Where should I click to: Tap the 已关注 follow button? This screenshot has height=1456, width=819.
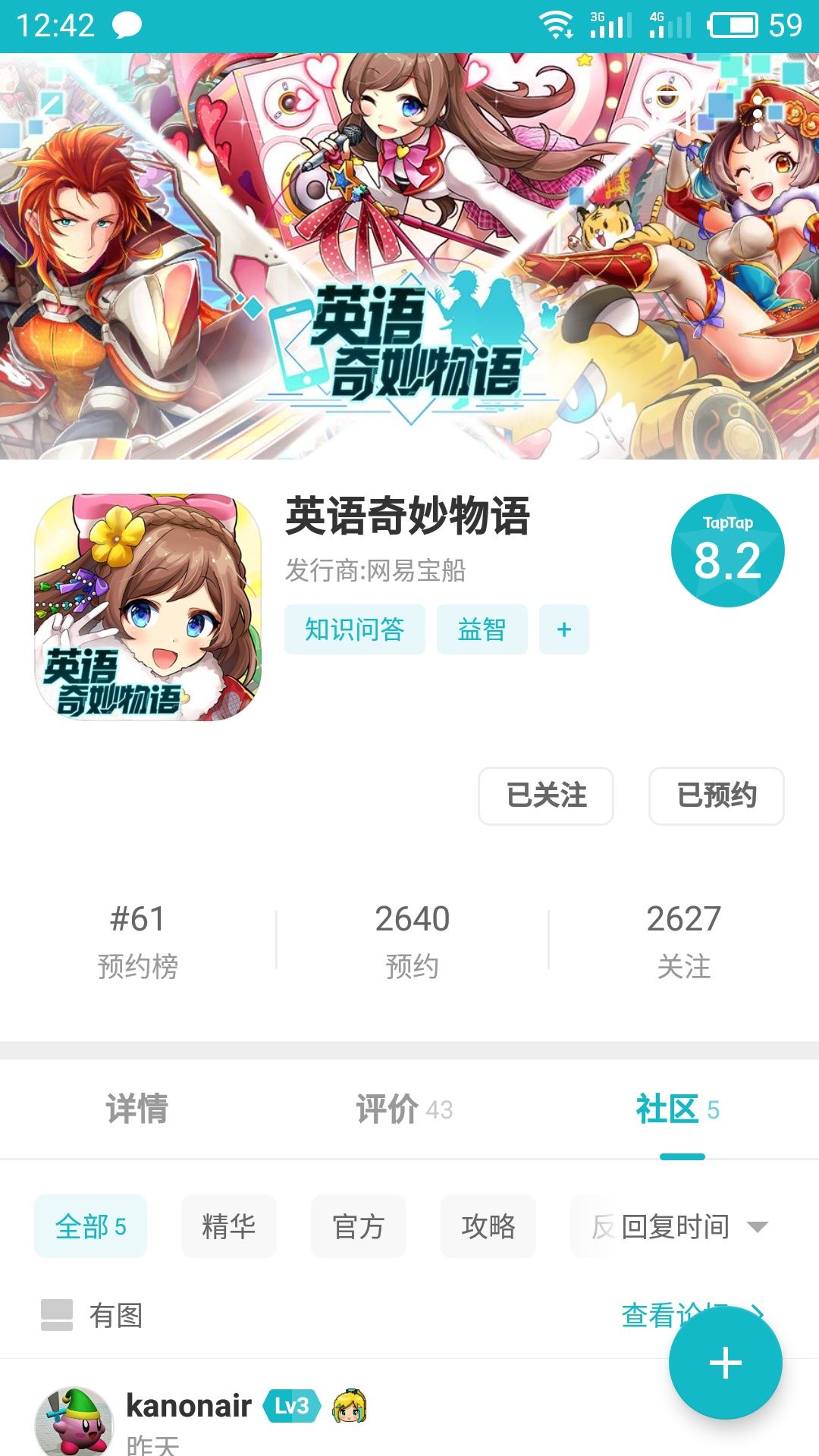(x=545, y=795)
